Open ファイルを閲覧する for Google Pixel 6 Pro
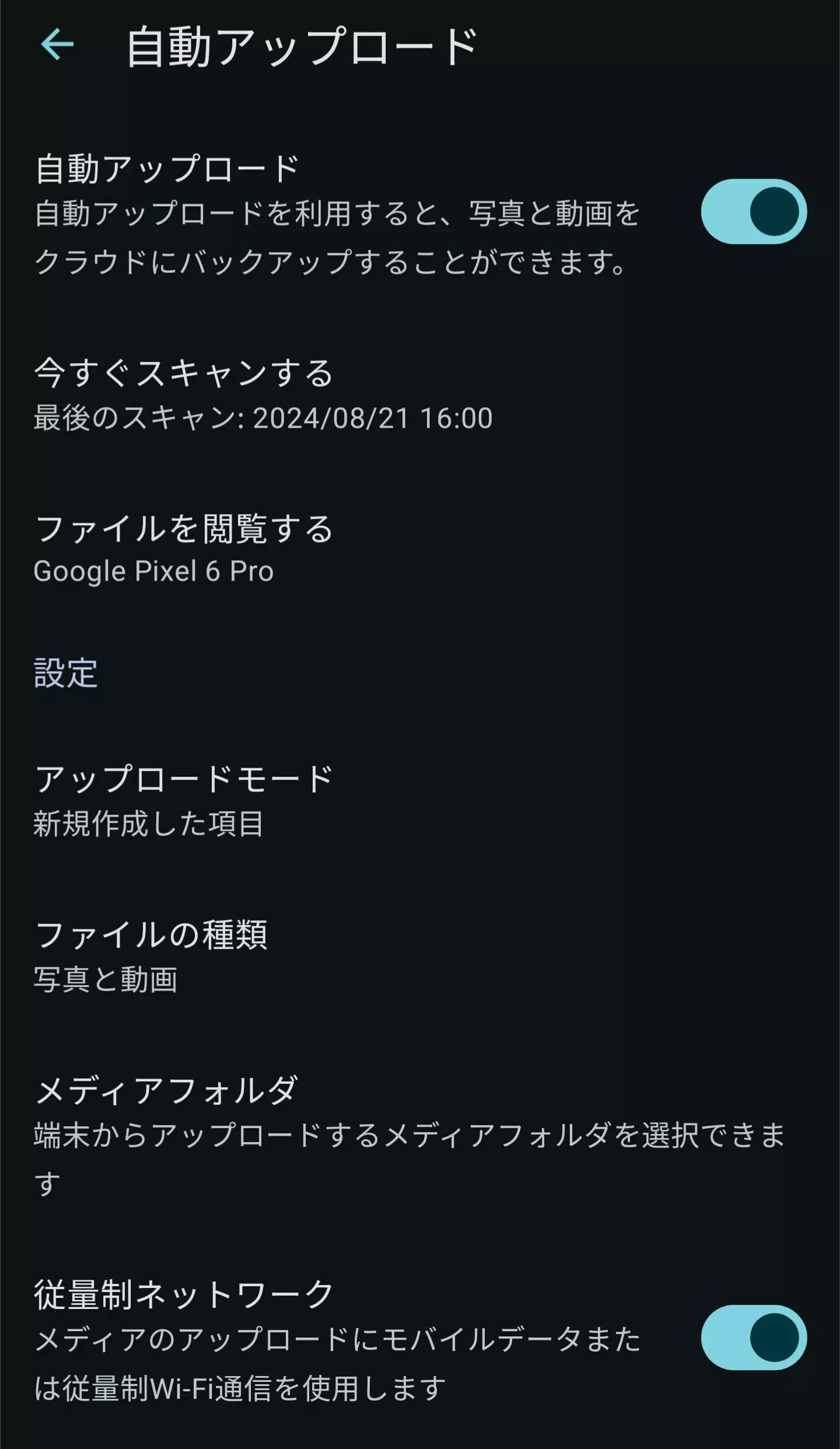Image resolution: width=840 pixels, height=1449 pixels. pyautogui.click(x=420, y=549)
